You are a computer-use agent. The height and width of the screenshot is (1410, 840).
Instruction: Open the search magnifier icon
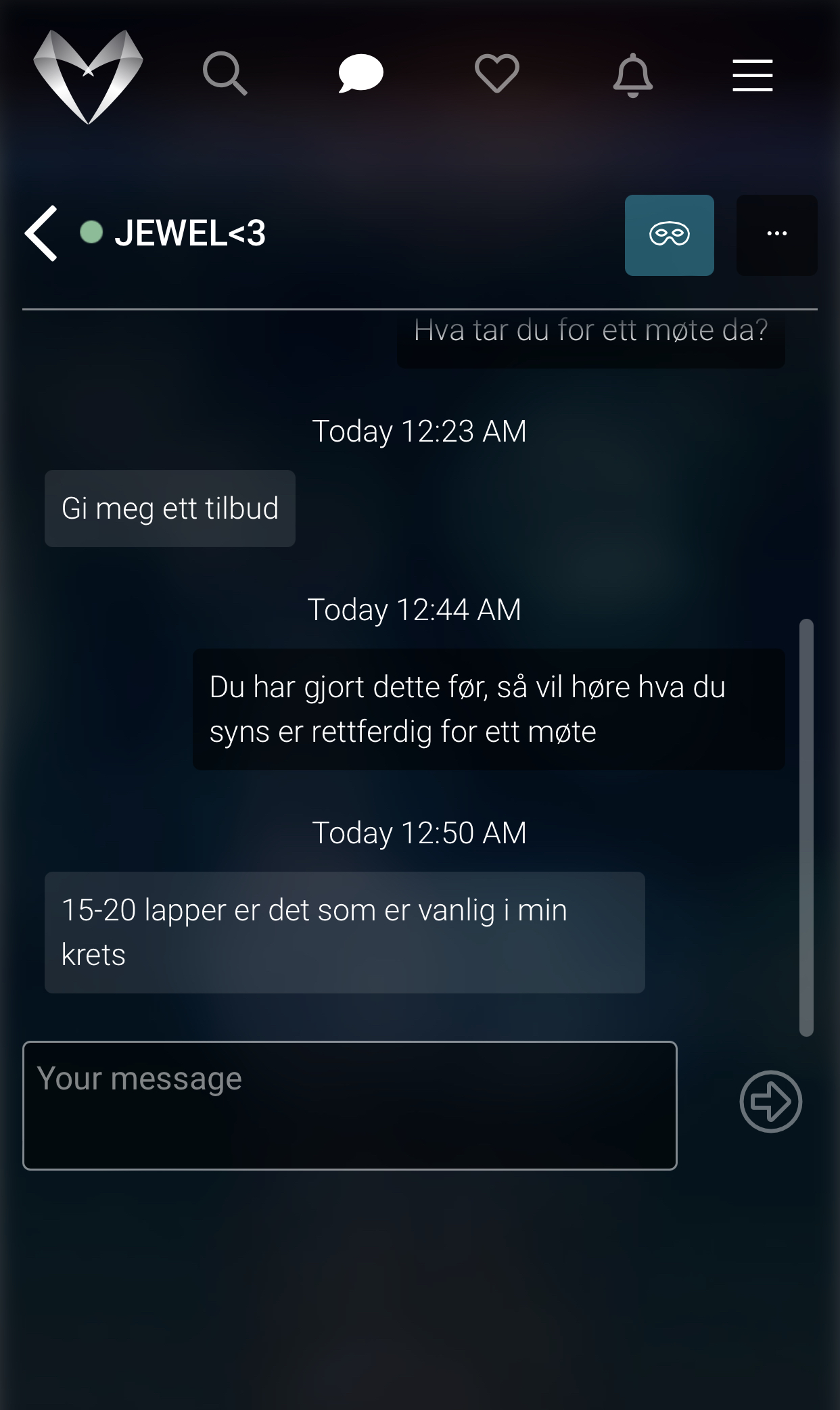pyautogui.click(x=225, y=74)
